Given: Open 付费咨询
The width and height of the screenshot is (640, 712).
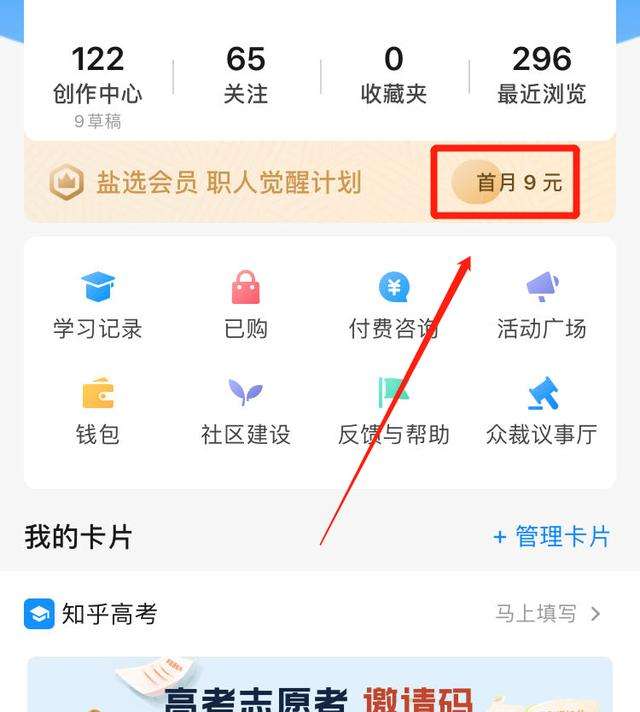Looking at the screenshot, I should [394, 305].
